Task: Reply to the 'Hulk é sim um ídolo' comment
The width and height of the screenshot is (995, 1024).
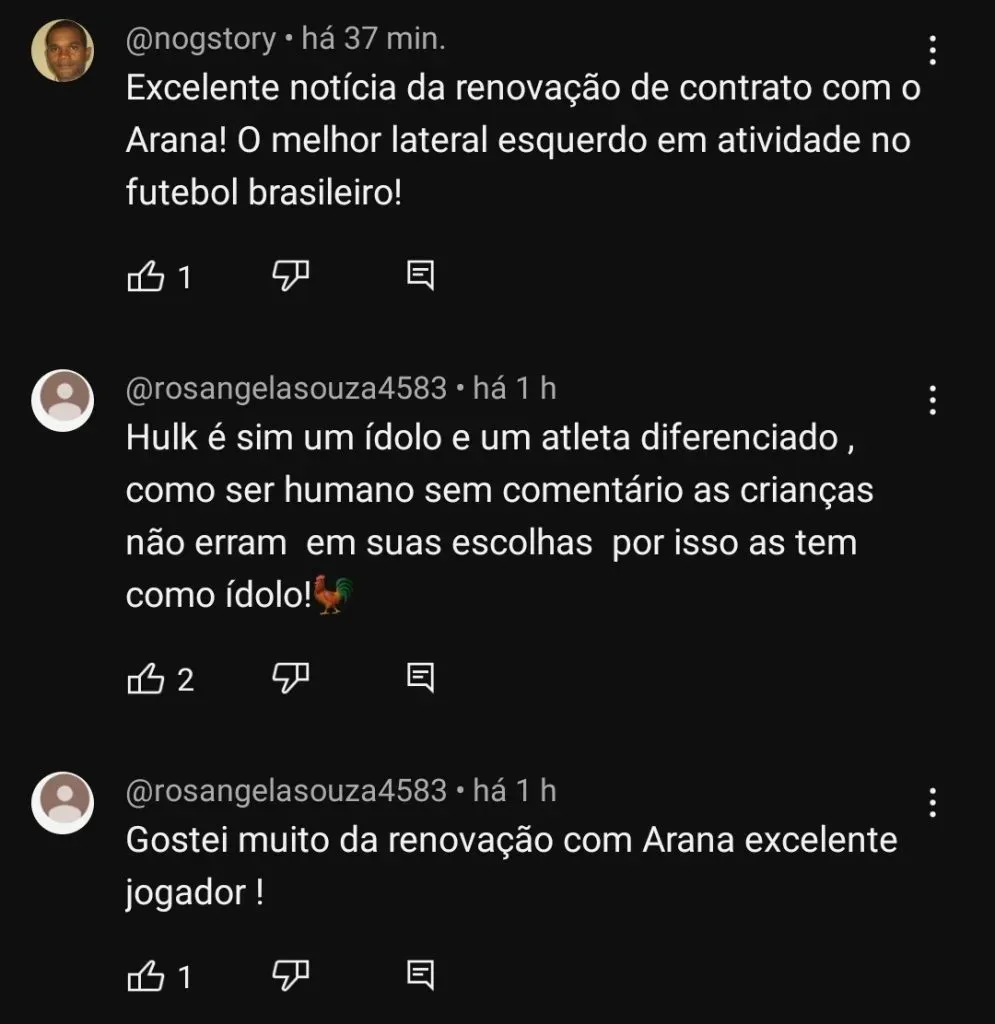Action: (420, 679)
